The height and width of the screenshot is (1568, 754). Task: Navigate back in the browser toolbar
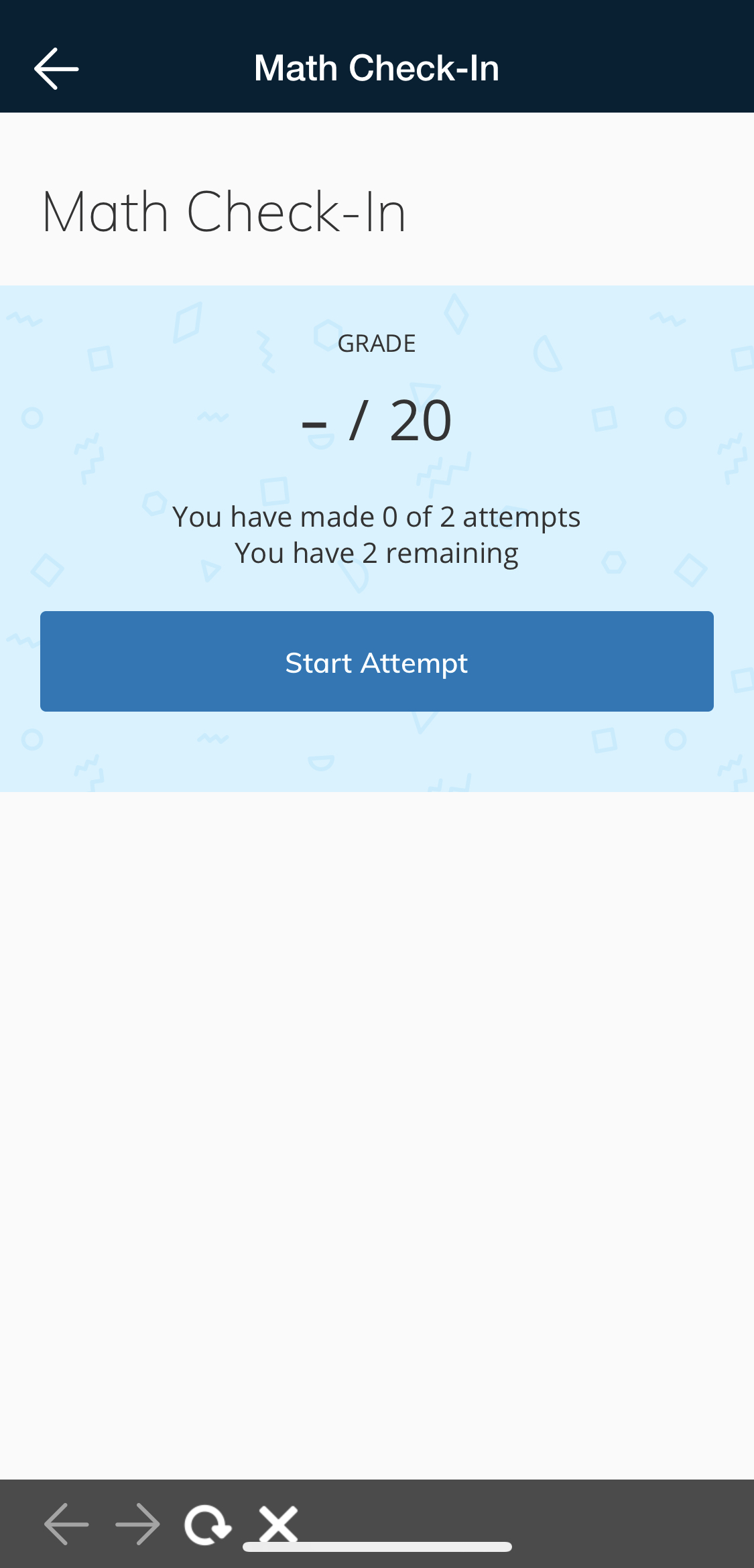(x=66, y=1524)
